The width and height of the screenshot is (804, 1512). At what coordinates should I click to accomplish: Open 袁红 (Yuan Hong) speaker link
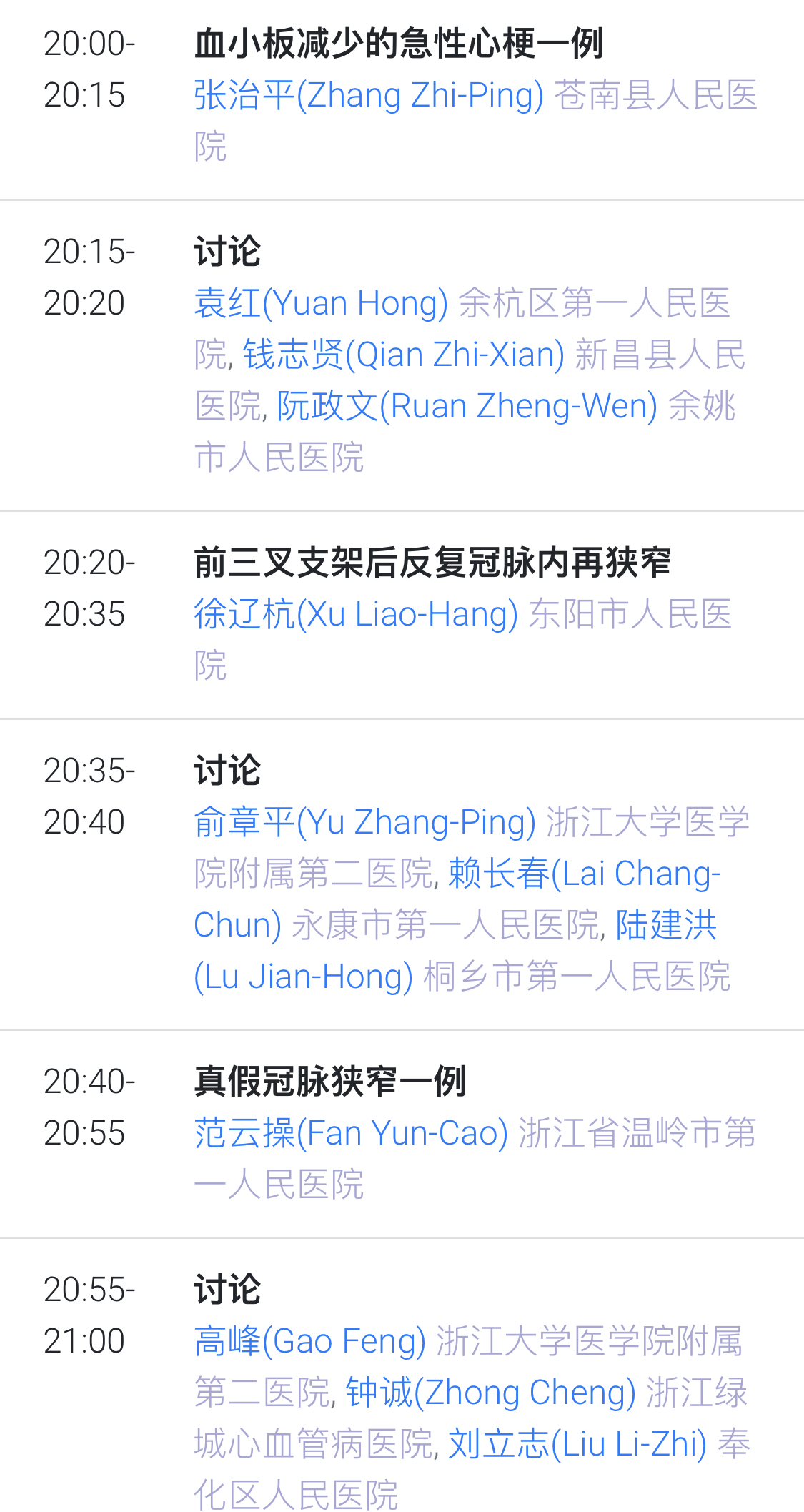[x=321, y=303]
